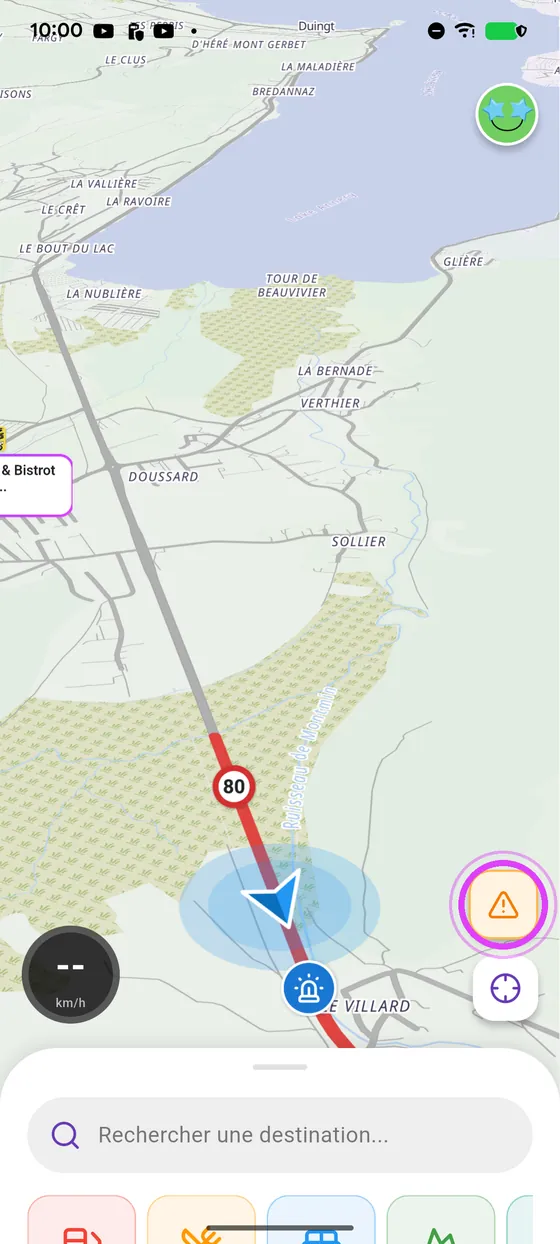The width and height of the screenshot is (560, 1244).
Task: Report a hazard with the warning triangle button
Action: (x=504, y=906)
